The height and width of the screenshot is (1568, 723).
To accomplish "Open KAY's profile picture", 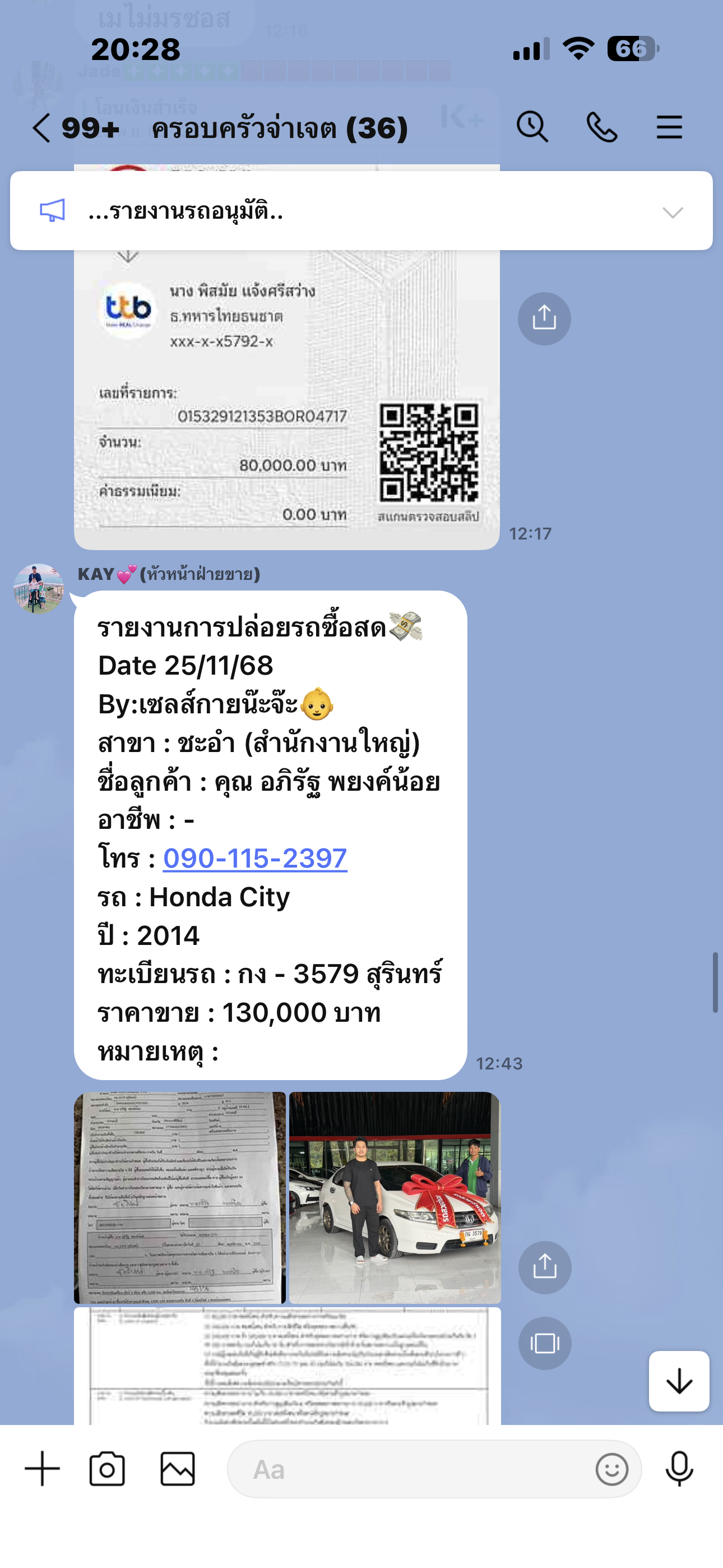I will click(38, 589).
